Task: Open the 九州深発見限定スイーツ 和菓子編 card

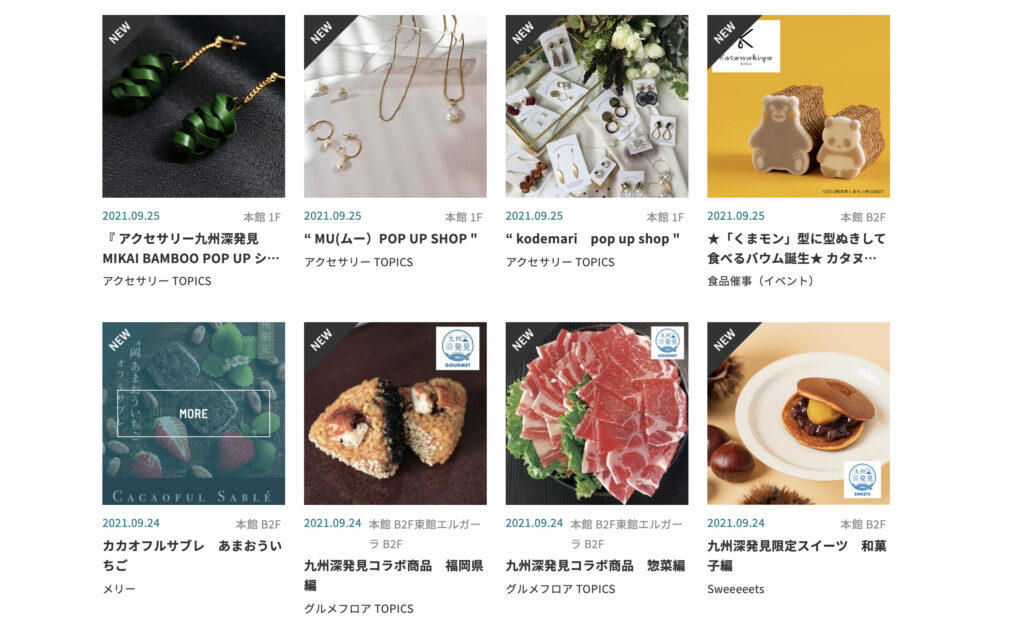Action: coord(798,413)
